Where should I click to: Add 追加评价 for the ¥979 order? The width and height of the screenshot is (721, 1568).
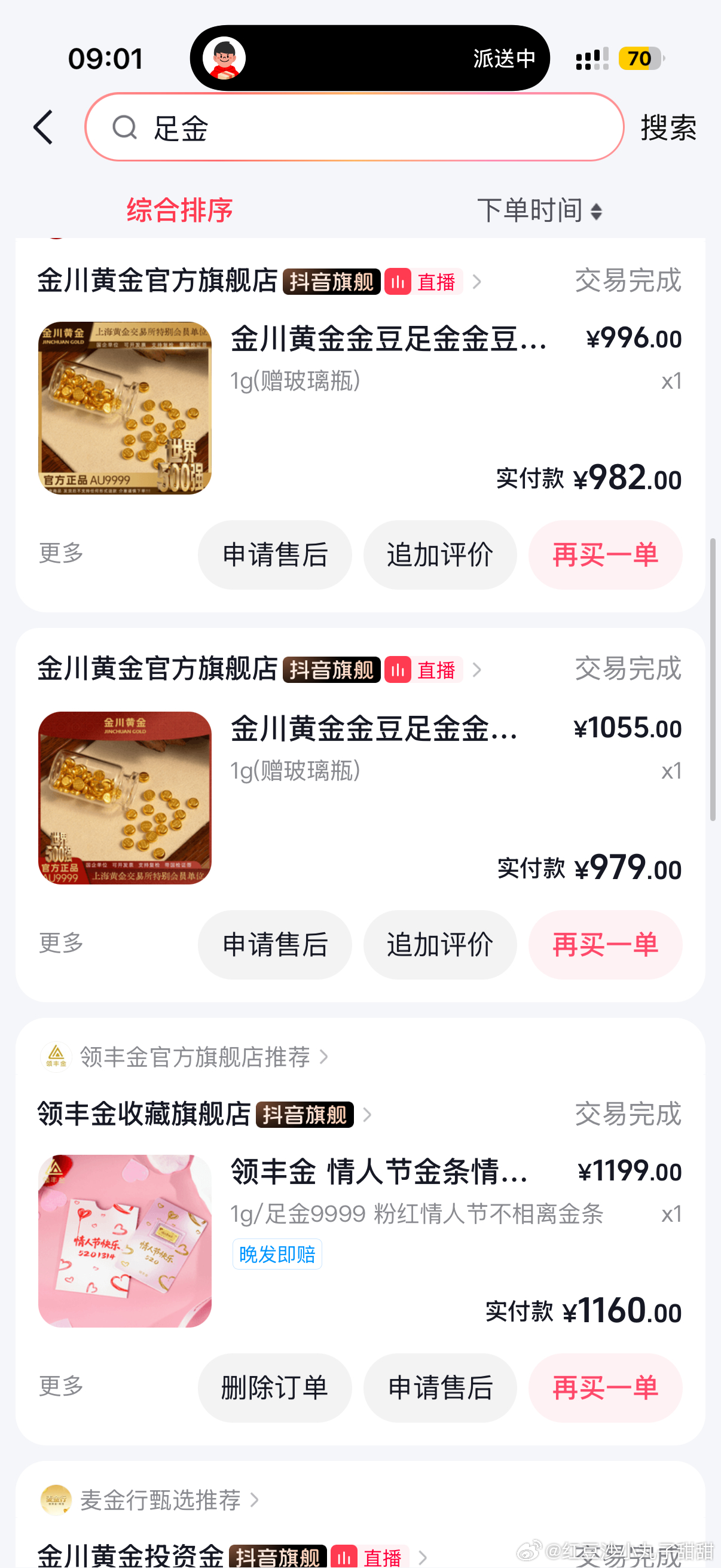(440, 945)
